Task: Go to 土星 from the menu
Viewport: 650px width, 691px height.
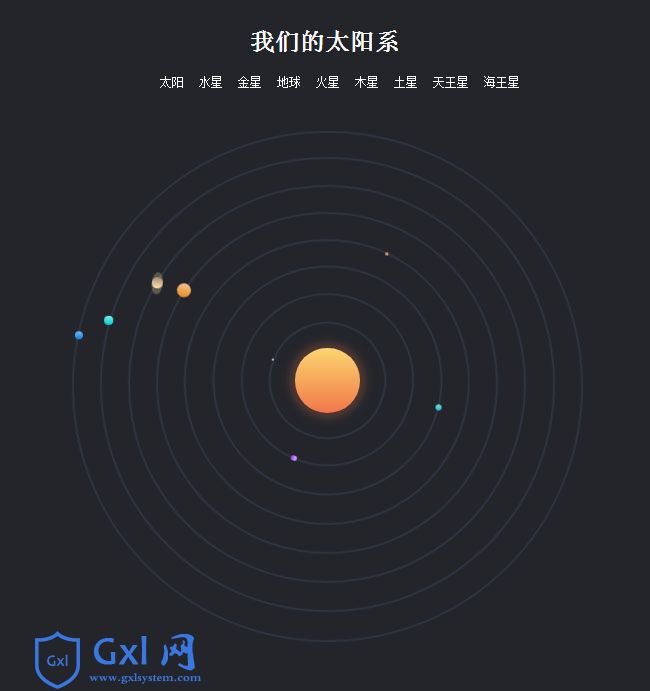Action: 405,82
